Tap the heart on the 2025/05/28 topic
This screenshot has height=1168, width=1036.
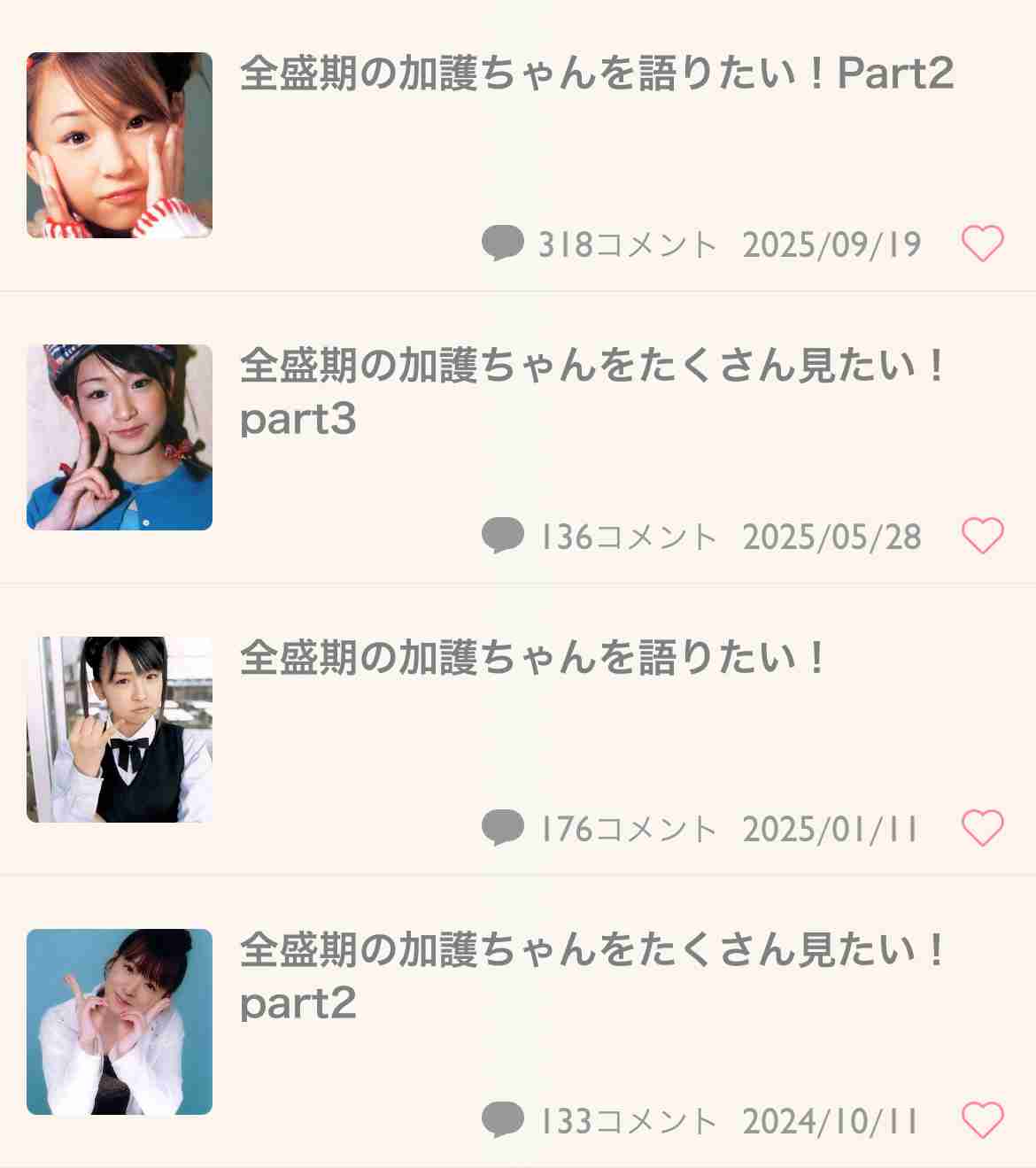tap(982, 536)
